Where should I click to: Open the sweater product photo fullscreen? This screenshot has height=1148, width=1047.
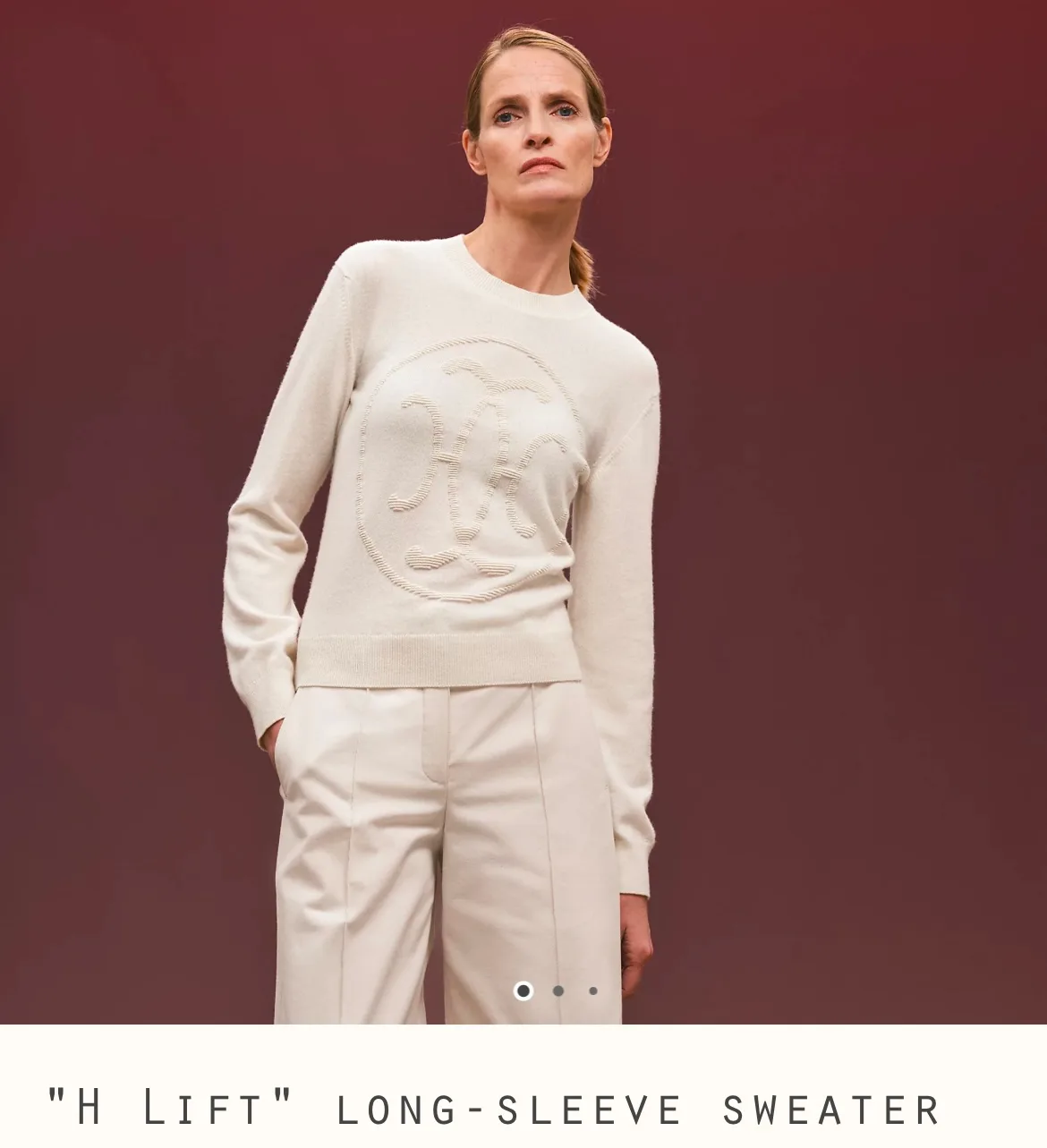[523, 510]
